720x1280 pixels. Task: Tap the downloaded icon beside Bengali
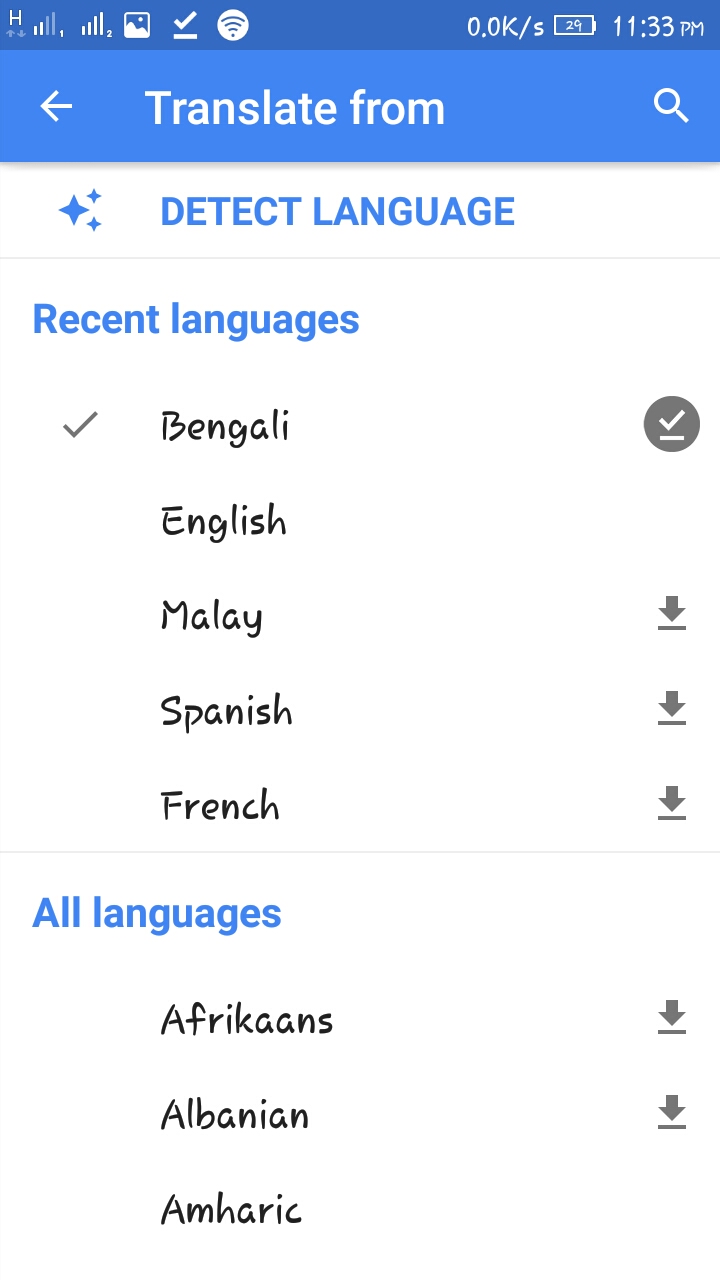671,425
